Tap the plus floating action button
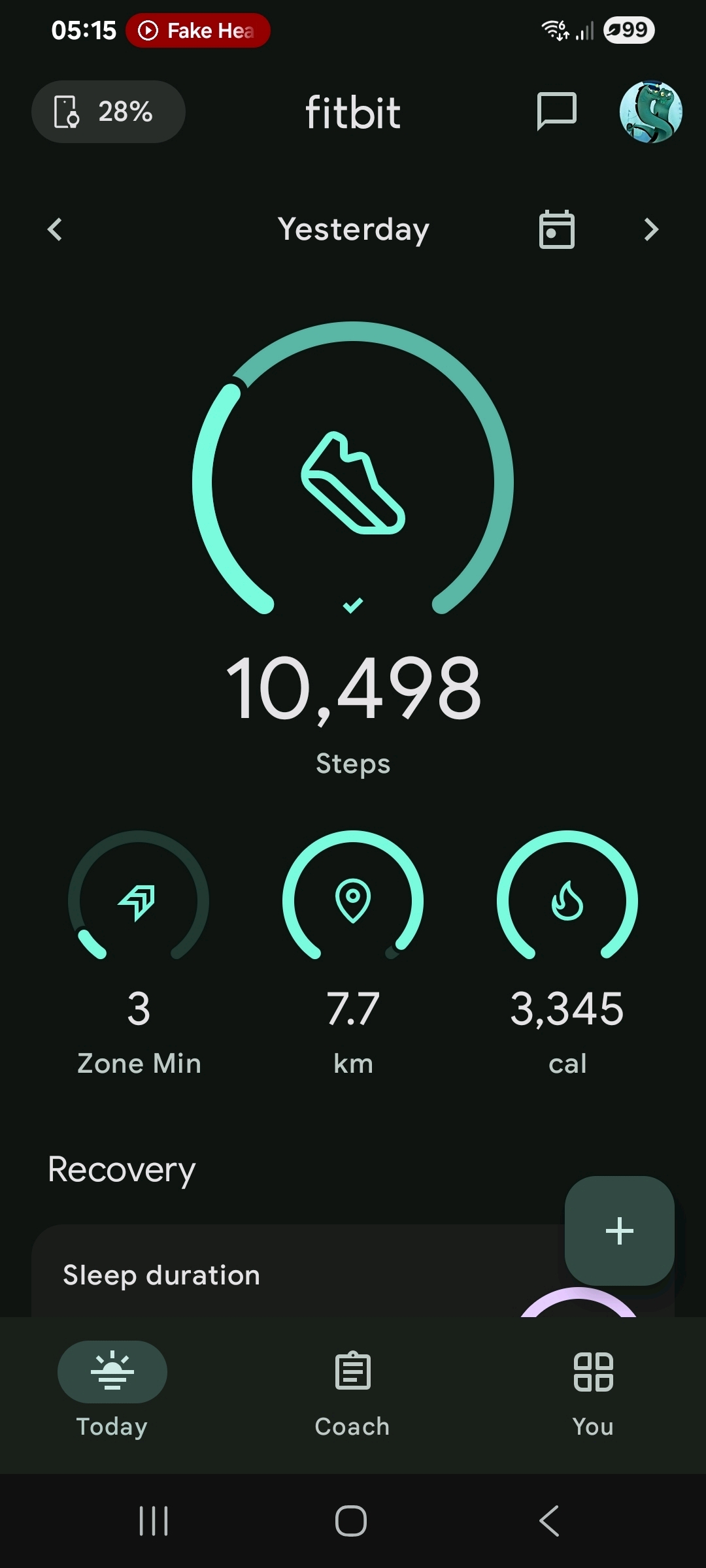This screenshot has height=1568, width=706. pyautogui.click(x=619, y=1231)
